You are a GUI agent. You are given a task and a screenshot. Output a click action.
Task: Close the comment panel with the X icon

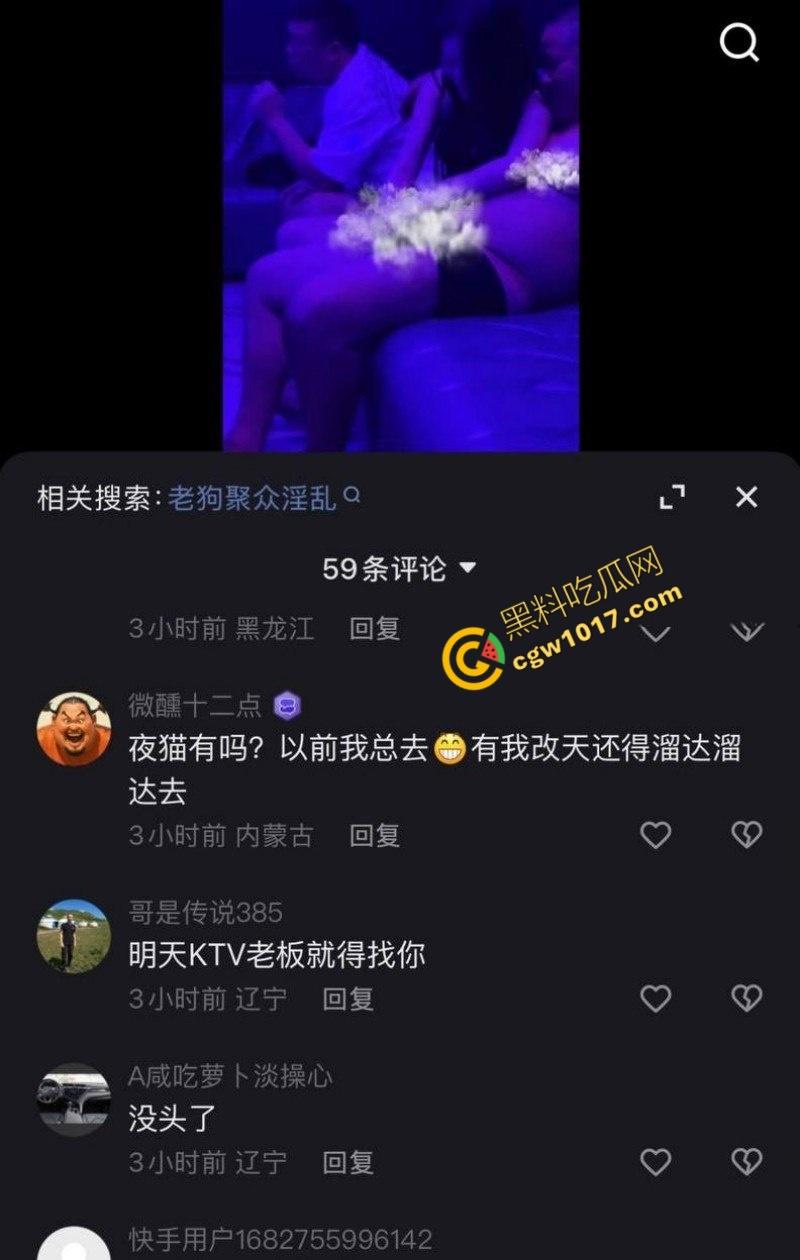pos(745,496)
